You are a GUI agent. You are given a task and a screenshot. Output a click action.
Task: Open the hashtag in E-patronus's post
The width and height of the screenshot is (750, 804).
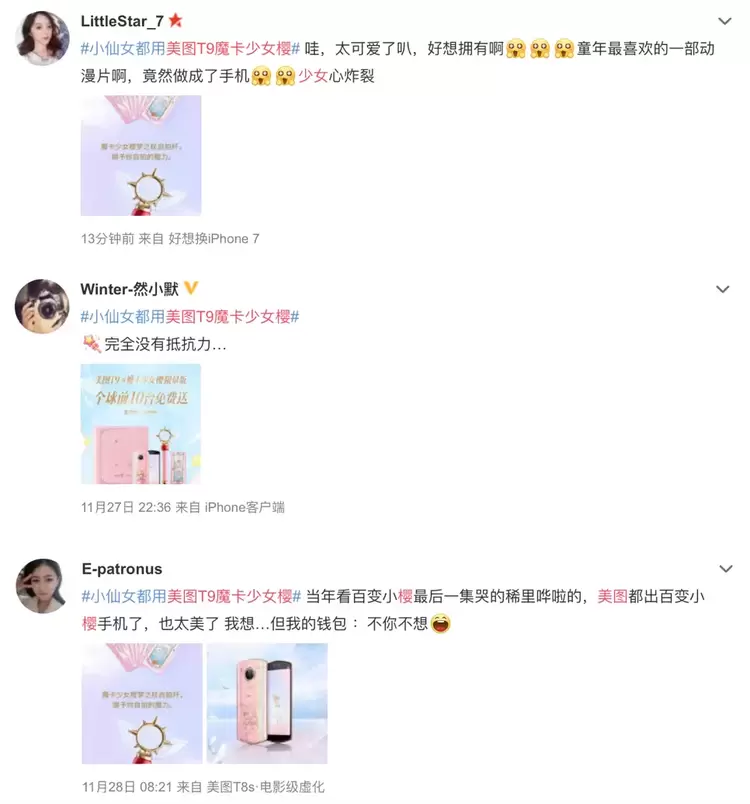[190, 596]
